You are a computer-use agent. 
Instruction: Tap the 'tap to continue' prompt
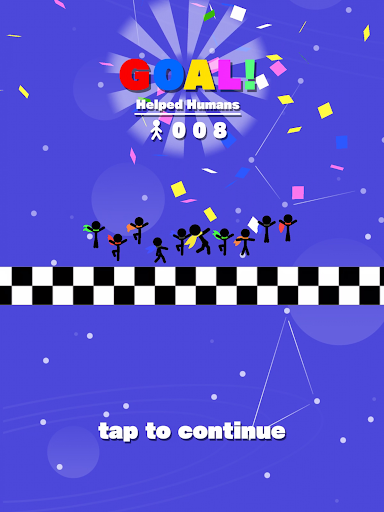[x=192, y=431]
